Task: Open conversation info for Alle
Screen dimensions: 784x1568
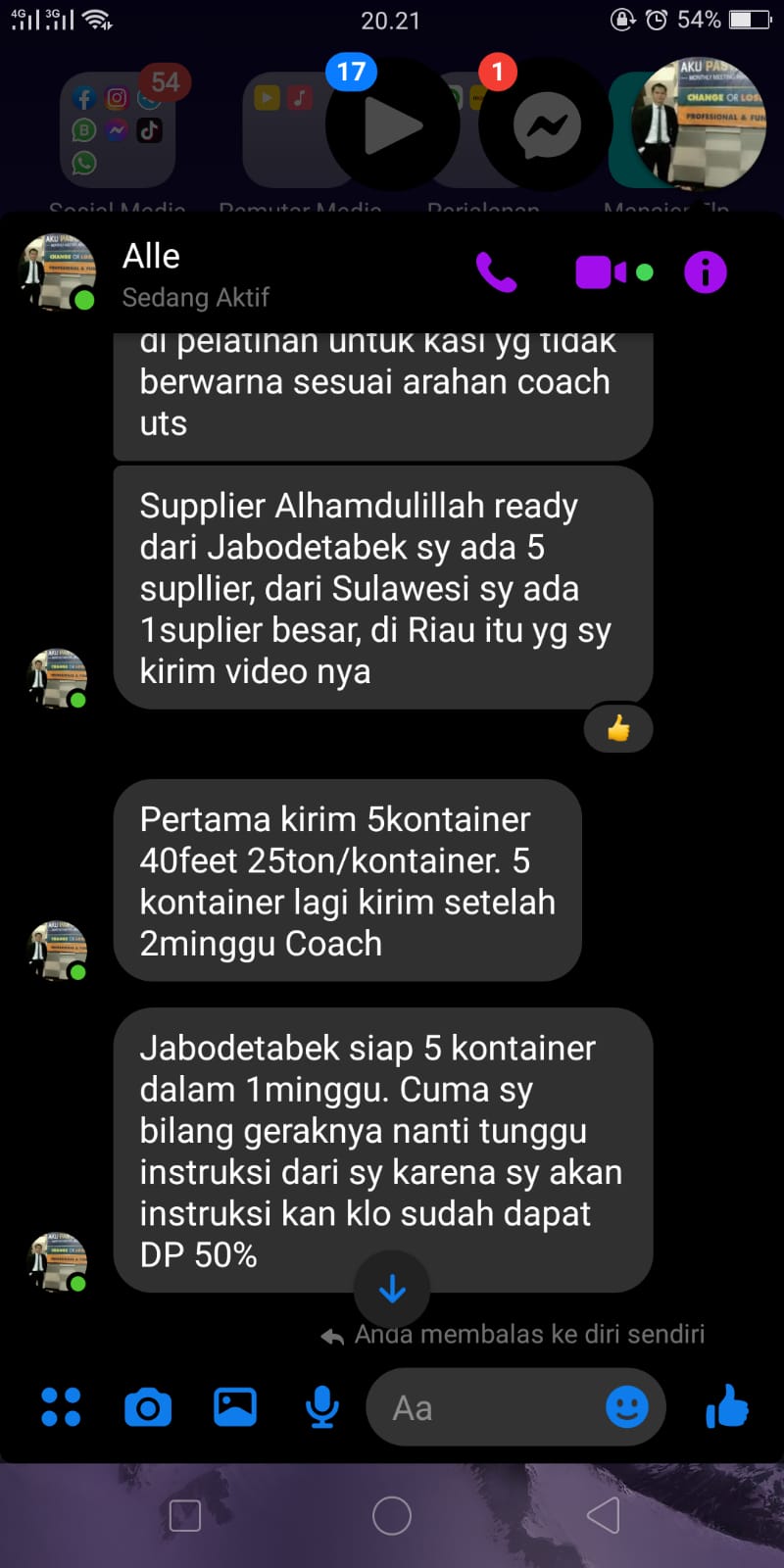Action: [x=706, y=272]
